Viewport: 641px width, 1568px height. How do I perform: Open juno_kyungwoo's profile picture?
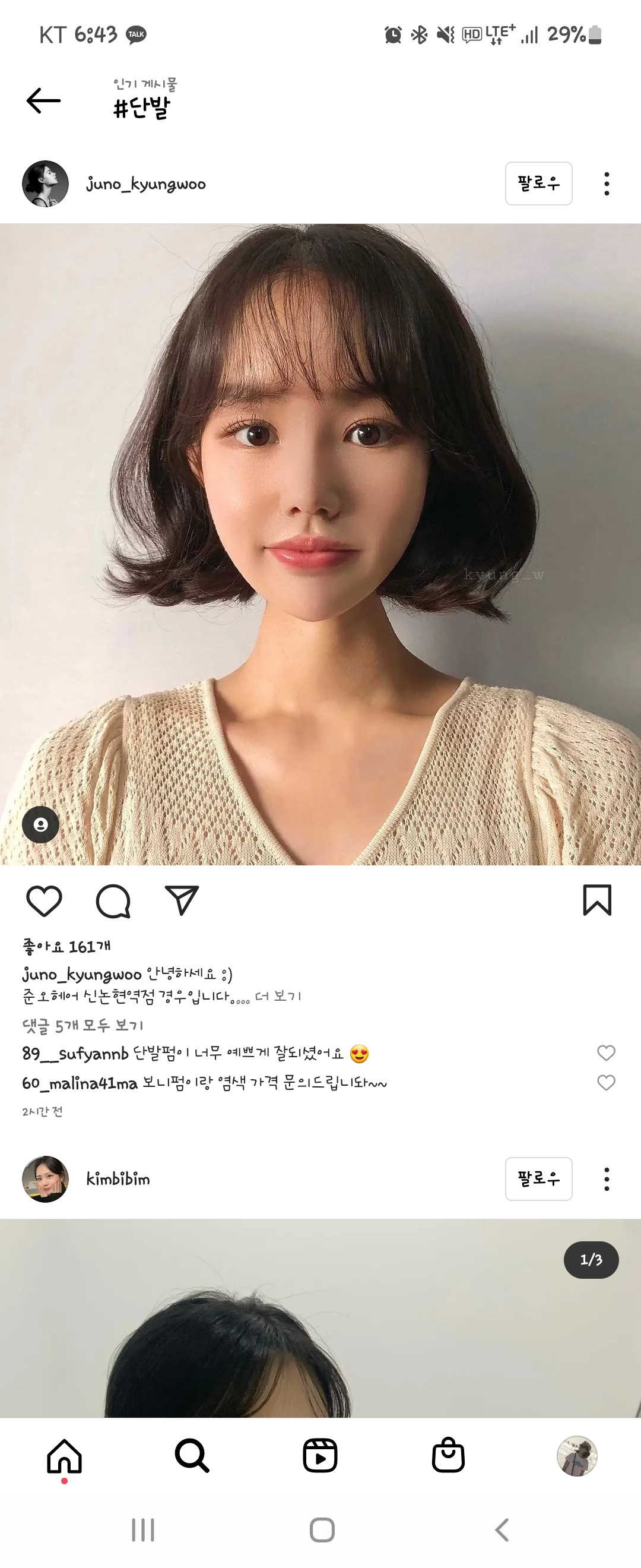(x=45, y=183)
